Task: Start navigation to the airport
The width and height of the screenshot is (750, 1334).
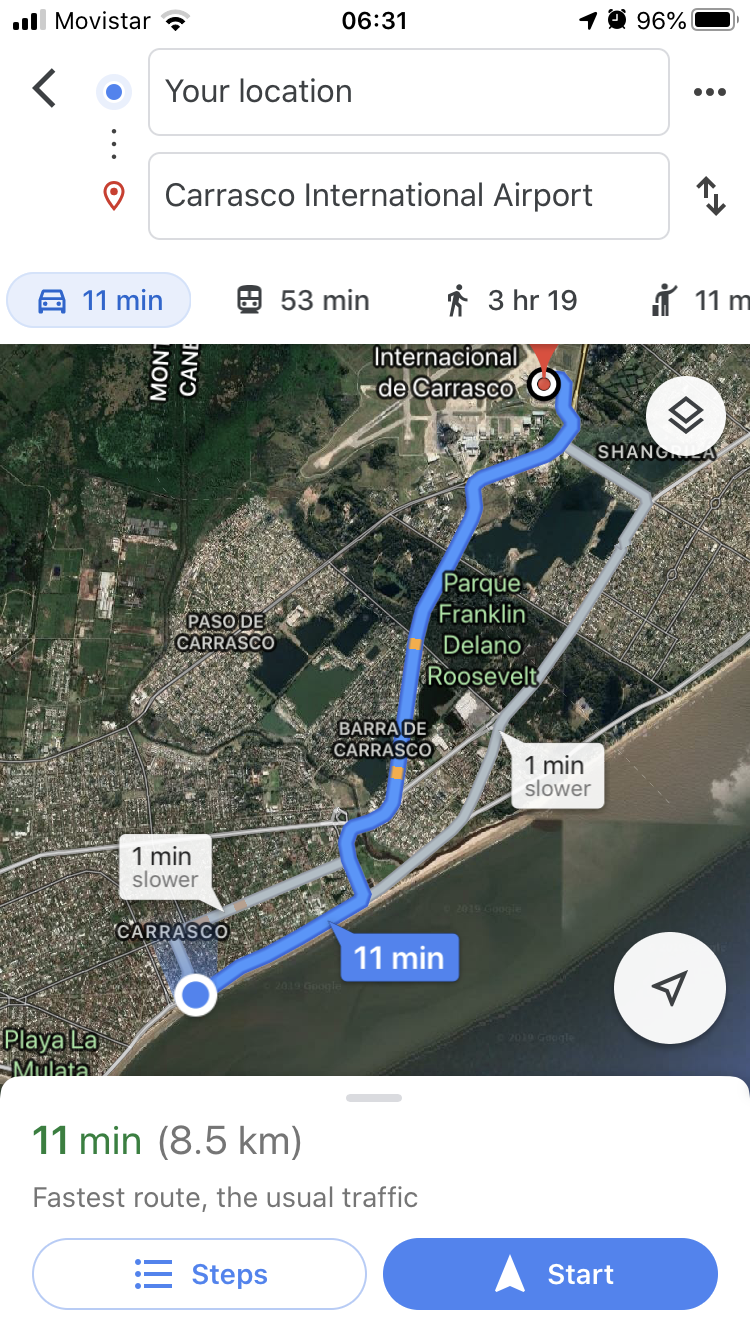Action: [x=550, y=1274]
